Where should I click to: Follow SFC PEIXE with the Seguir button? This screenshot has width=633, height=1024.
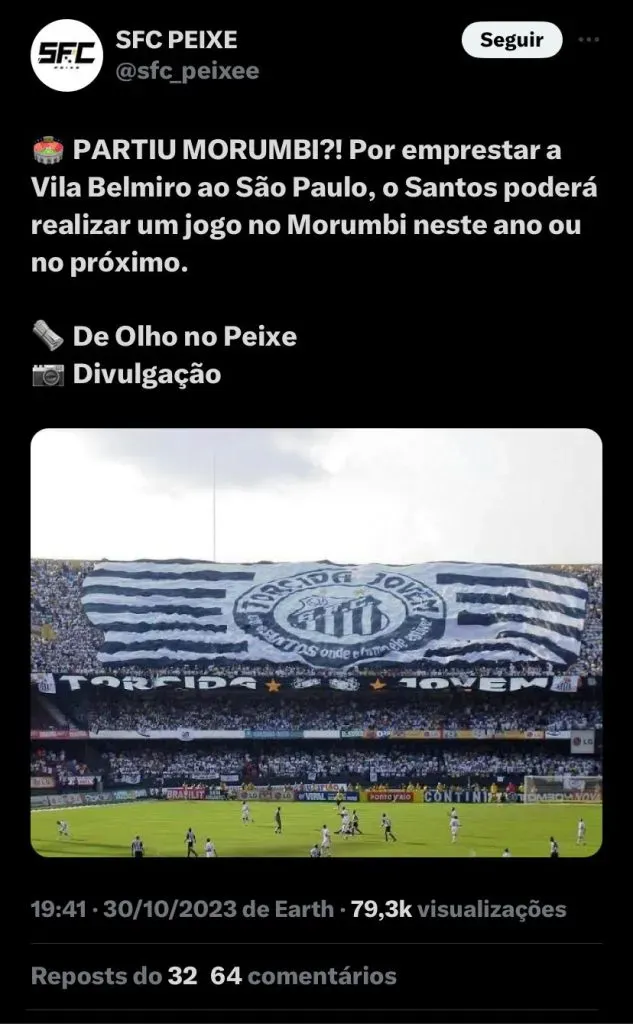[x=512, y=40]
